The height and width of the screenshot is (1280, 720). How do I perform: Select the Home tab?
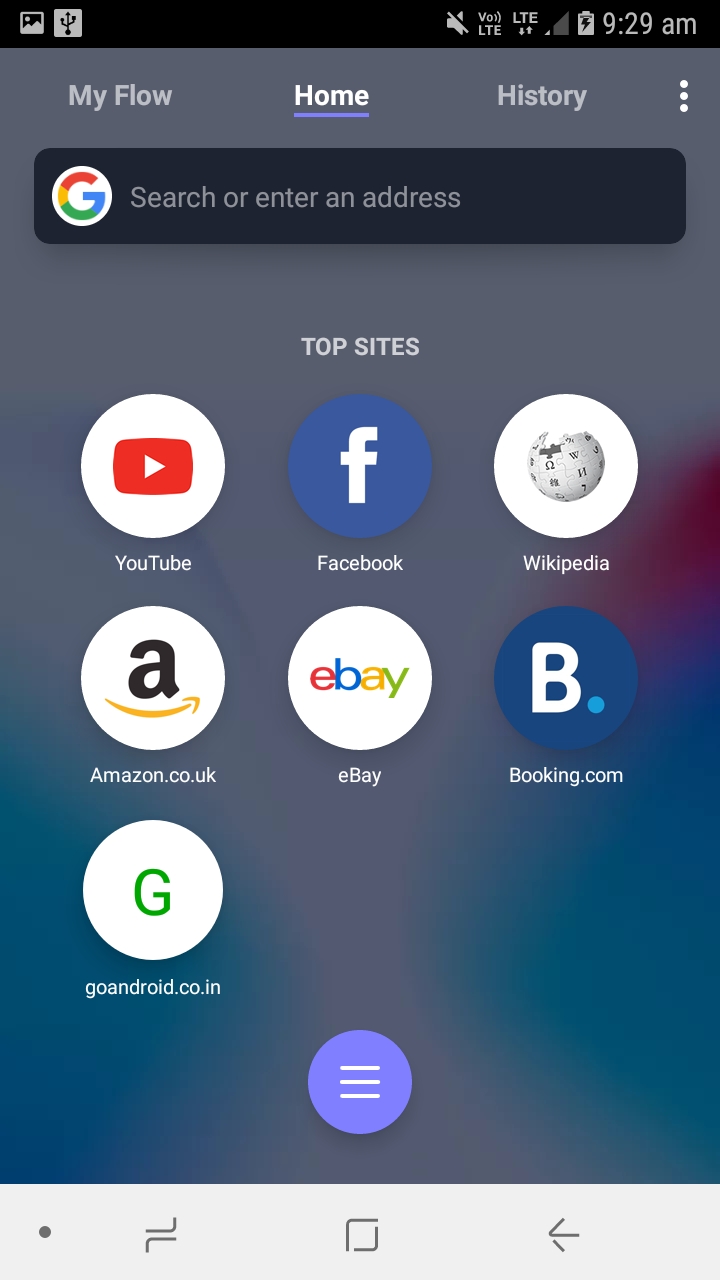click(x=331, y=96)
